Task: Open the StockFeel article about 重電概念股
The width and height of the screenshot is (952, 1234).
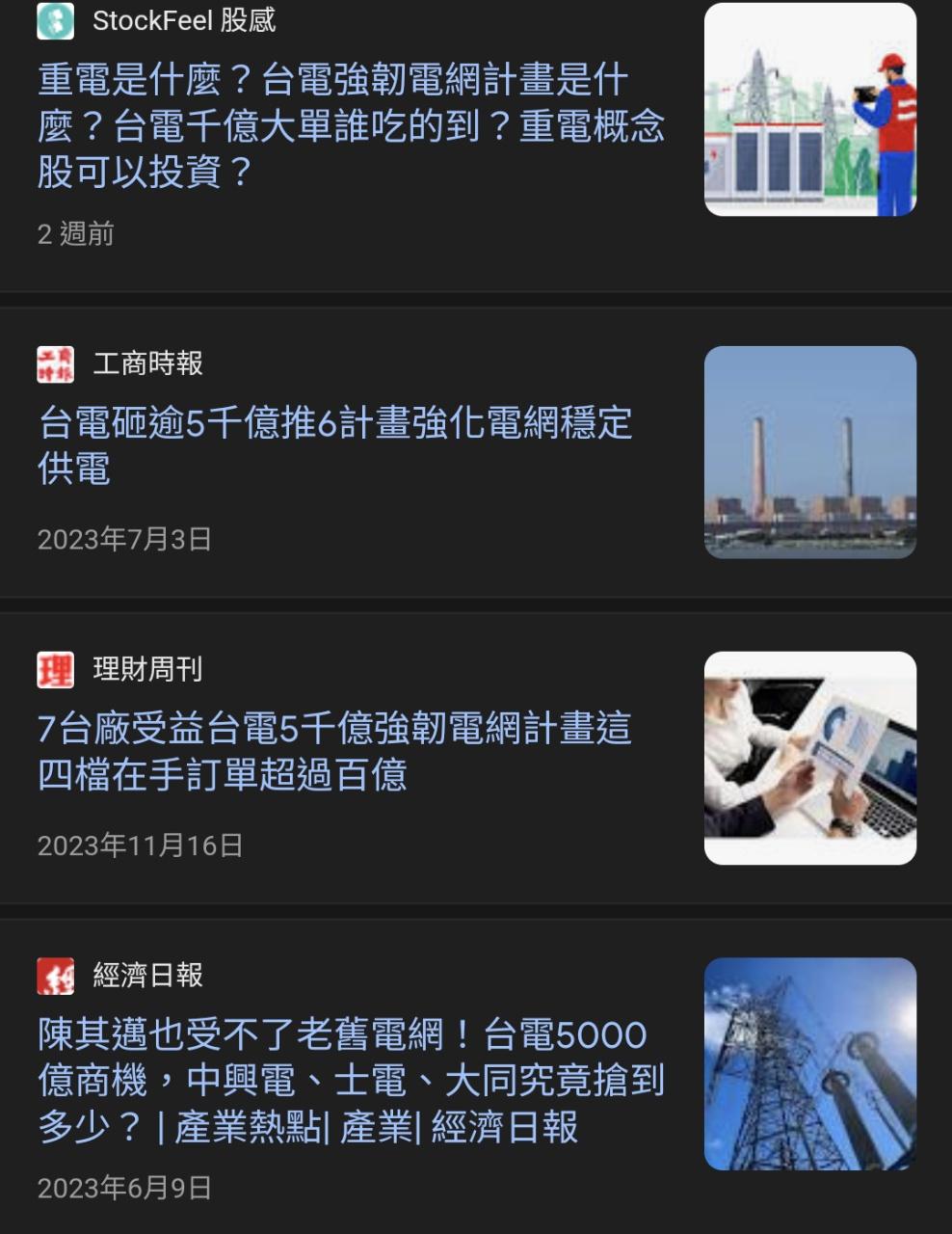Action: (351, 126)
